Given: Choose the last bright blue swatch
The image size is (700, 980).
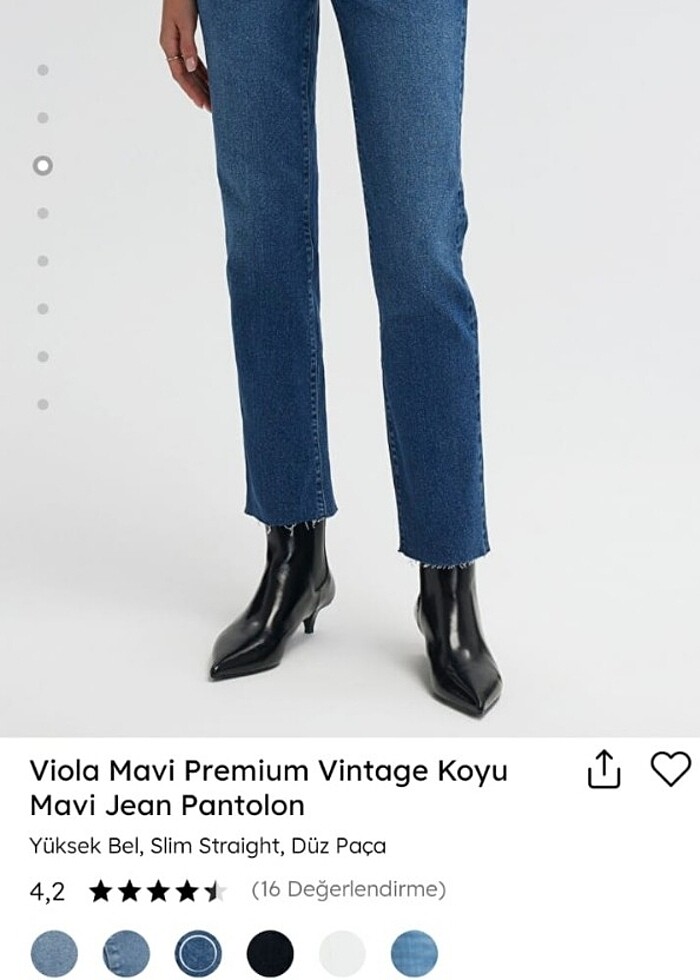Looking at the screenshot, I should point(414,953).
